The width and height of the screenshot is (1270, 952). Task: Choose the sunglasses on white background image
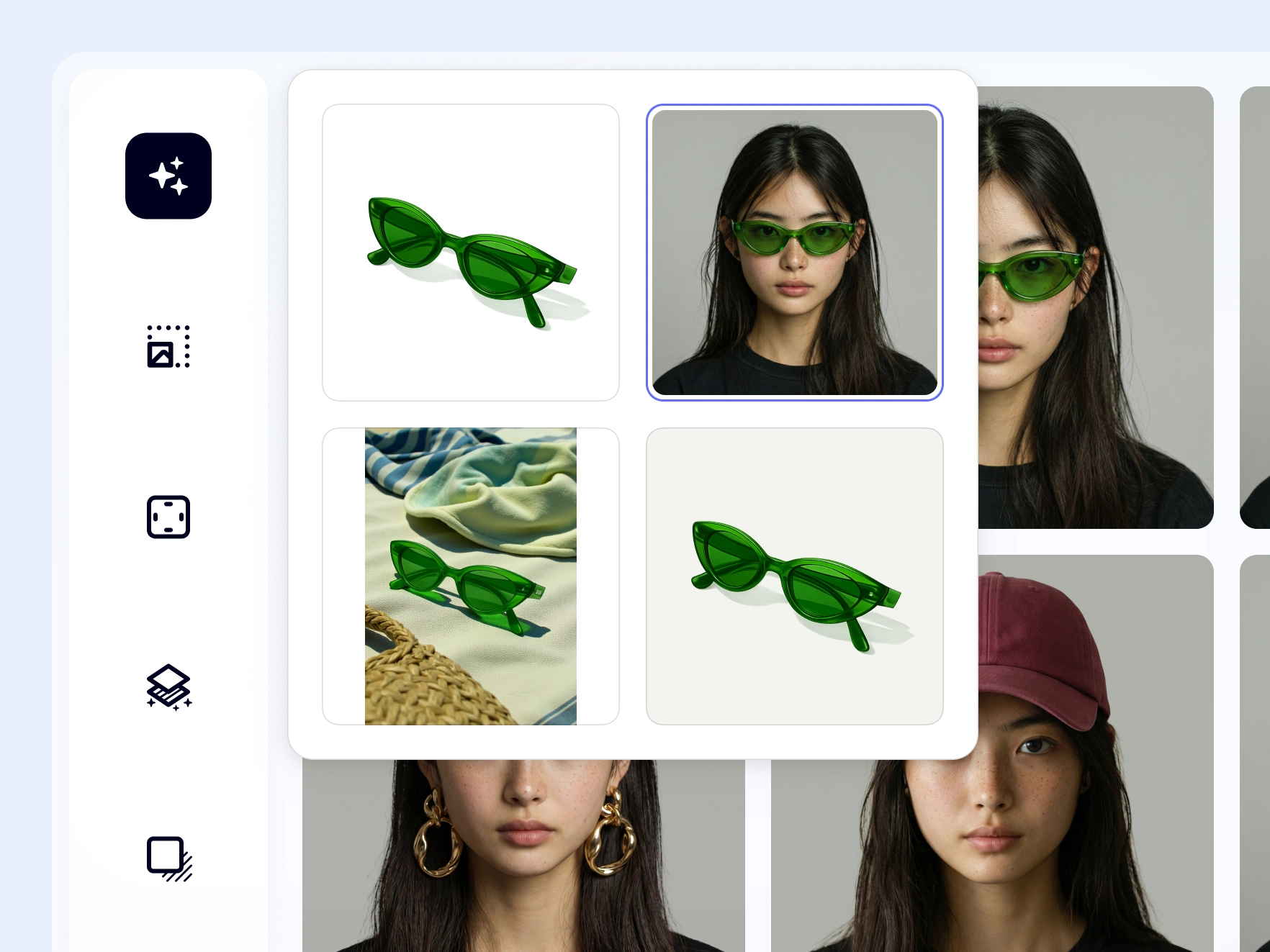(x=471, y=253)
